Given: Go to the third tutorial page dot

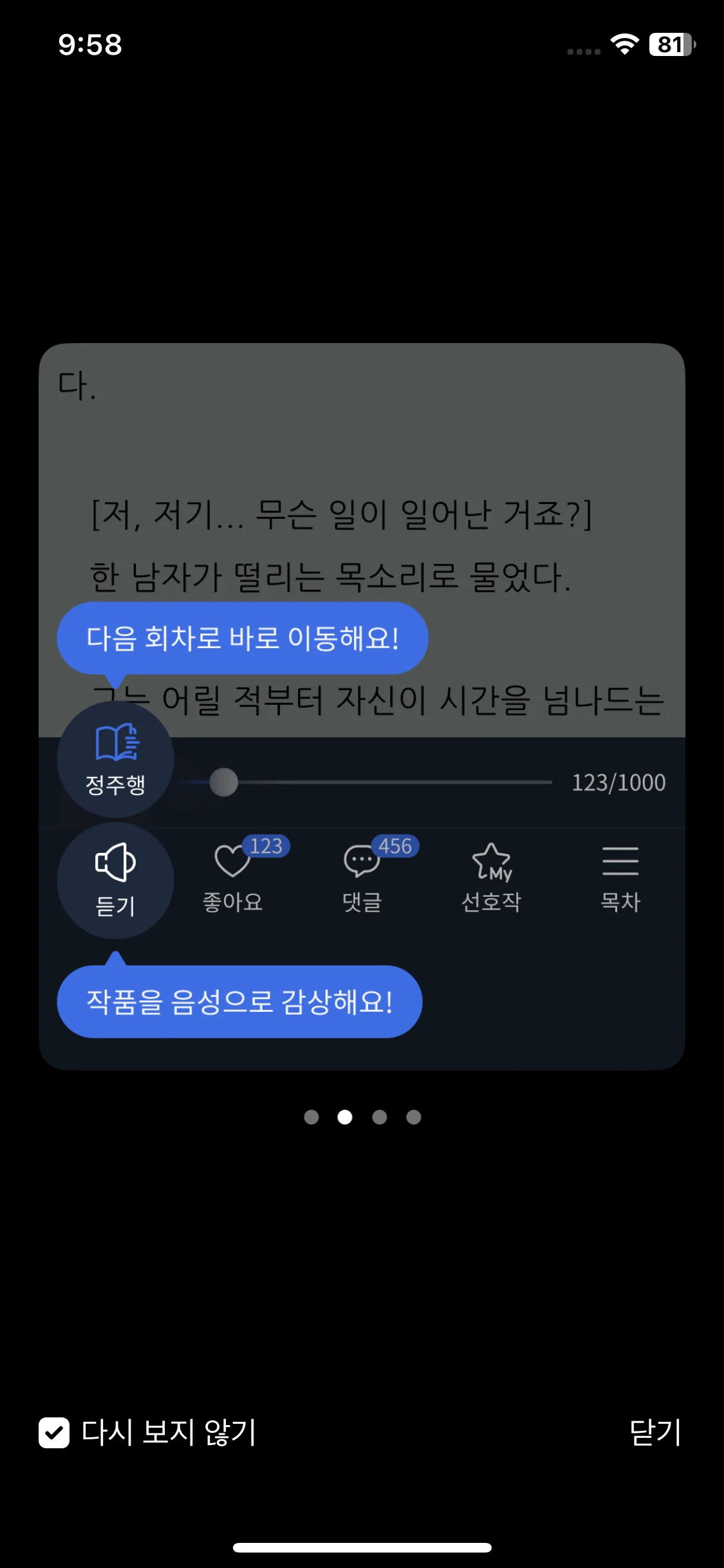Looking at the screenshot, I should [380, 1117].
